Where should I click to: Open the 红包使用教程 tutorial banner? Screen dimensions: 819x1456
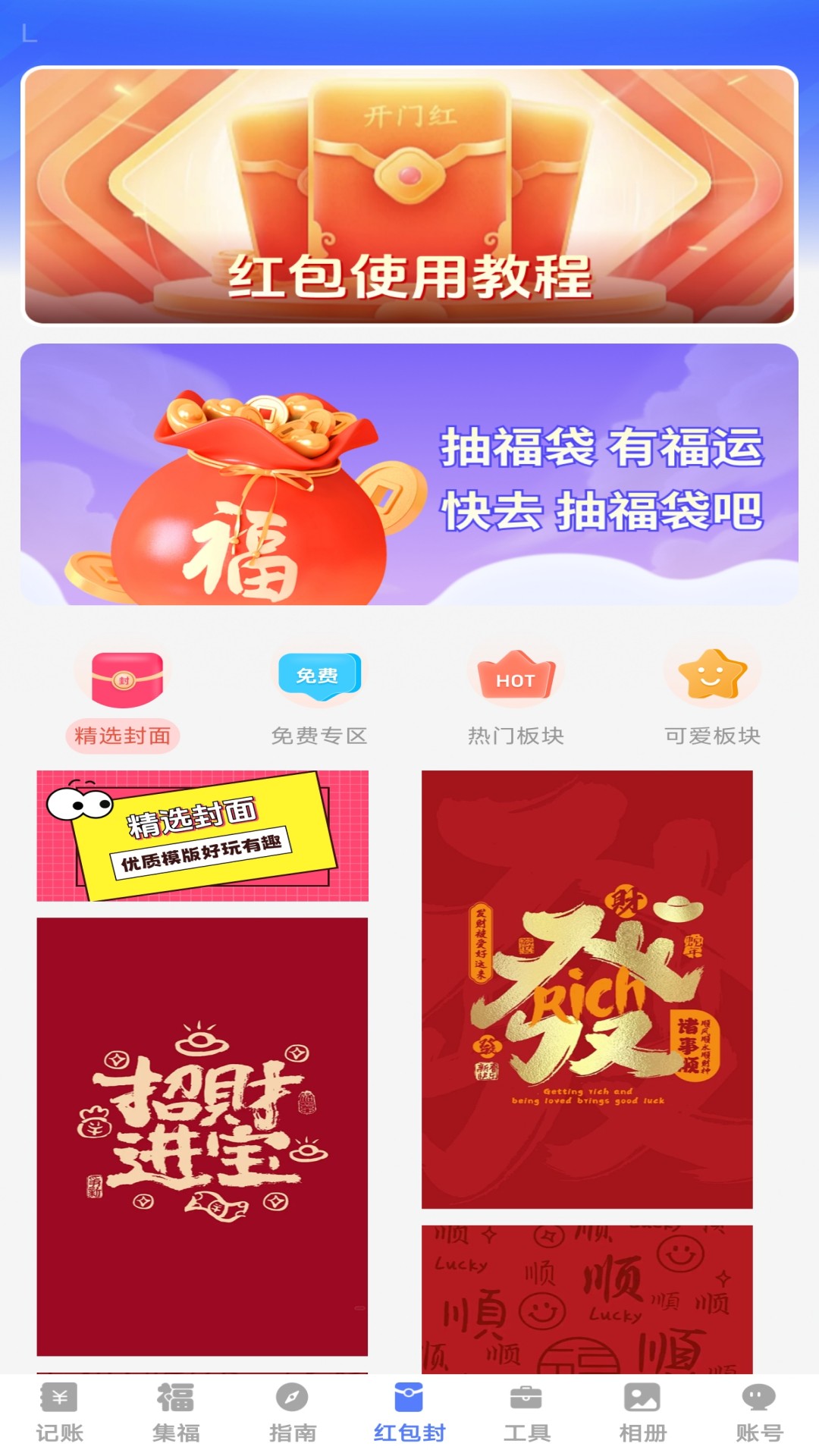[409, 196]
